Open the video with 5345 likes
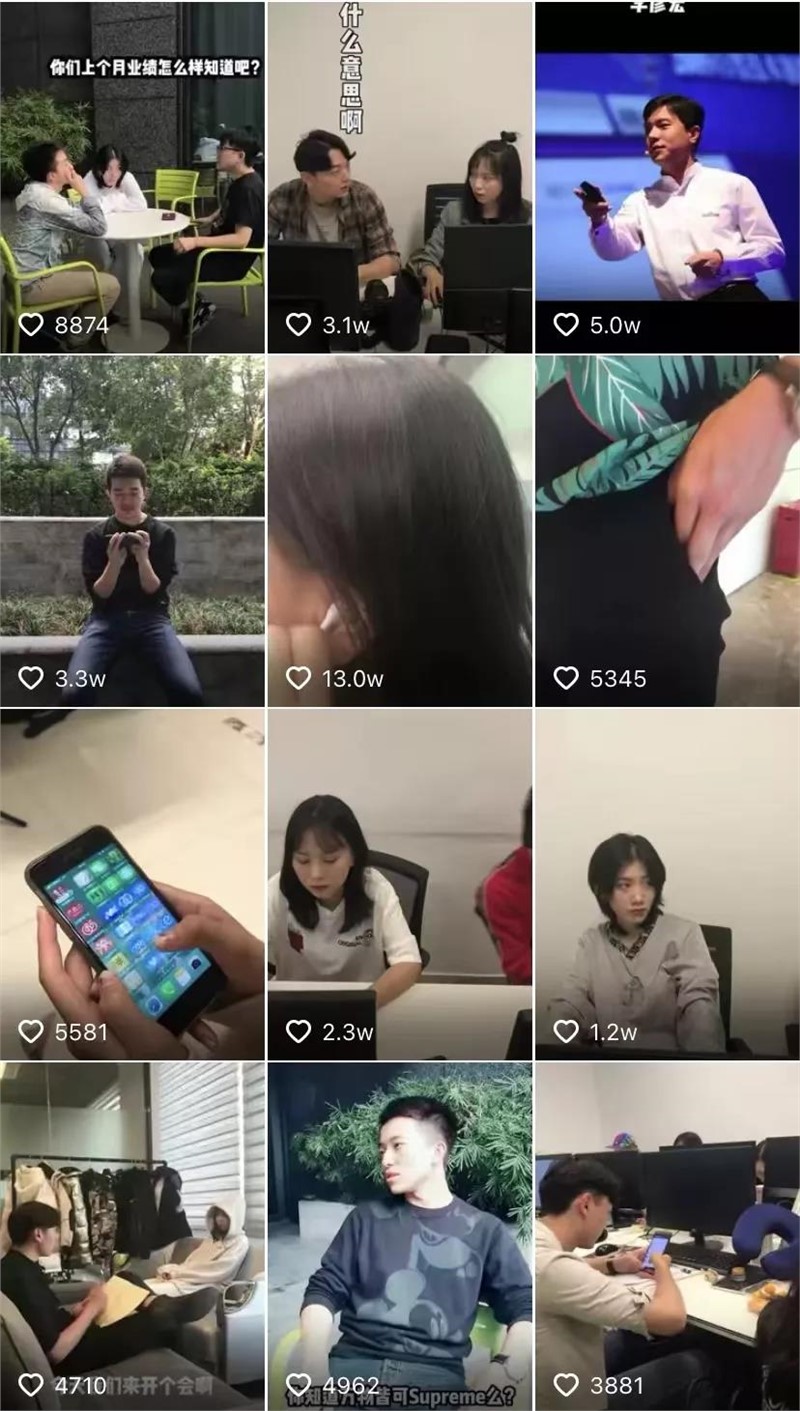Image resolution: width=800 pixels, height=1411 pixels. coord(668,531)
